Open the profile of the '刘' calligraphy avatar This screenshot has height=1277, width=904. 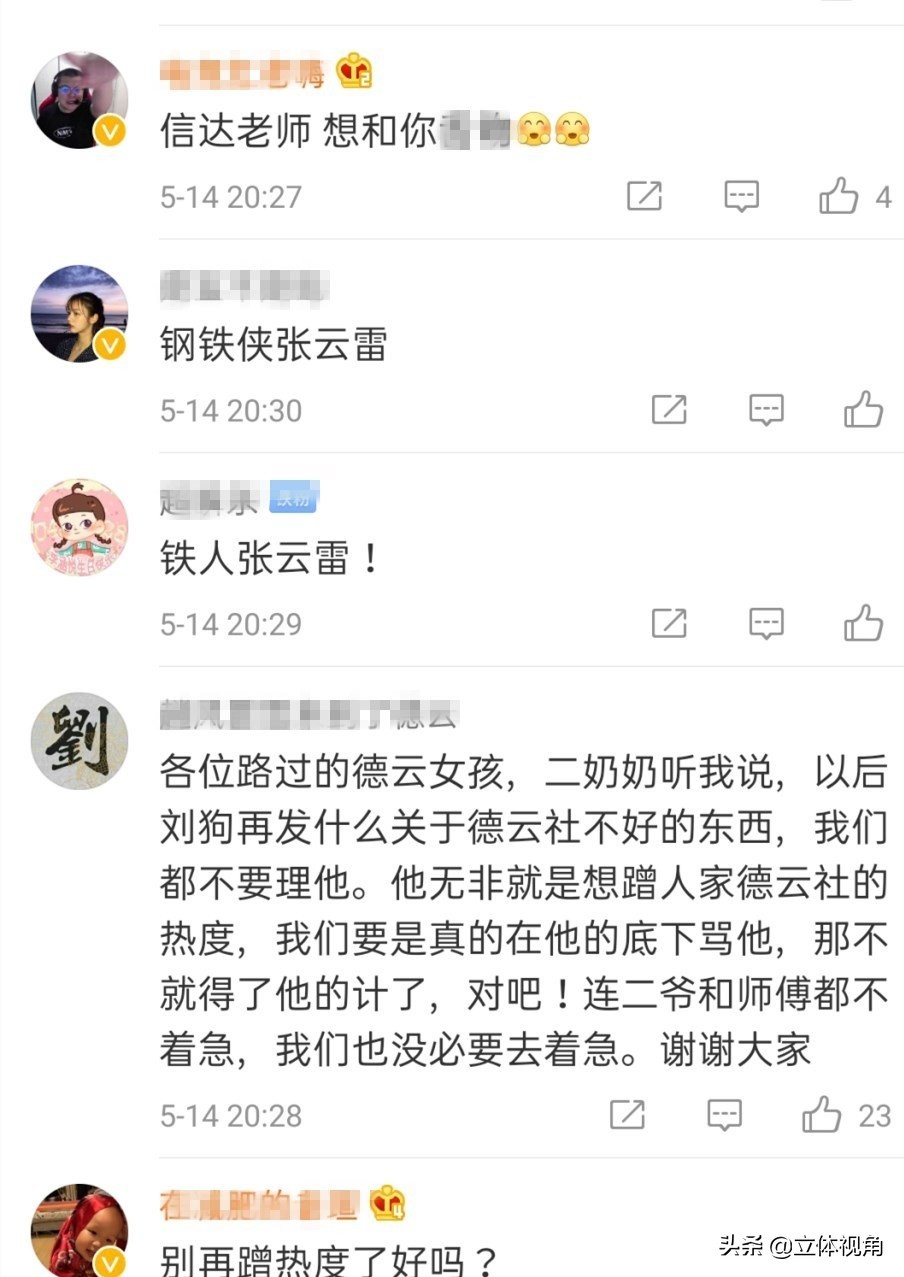coord(80,741)
